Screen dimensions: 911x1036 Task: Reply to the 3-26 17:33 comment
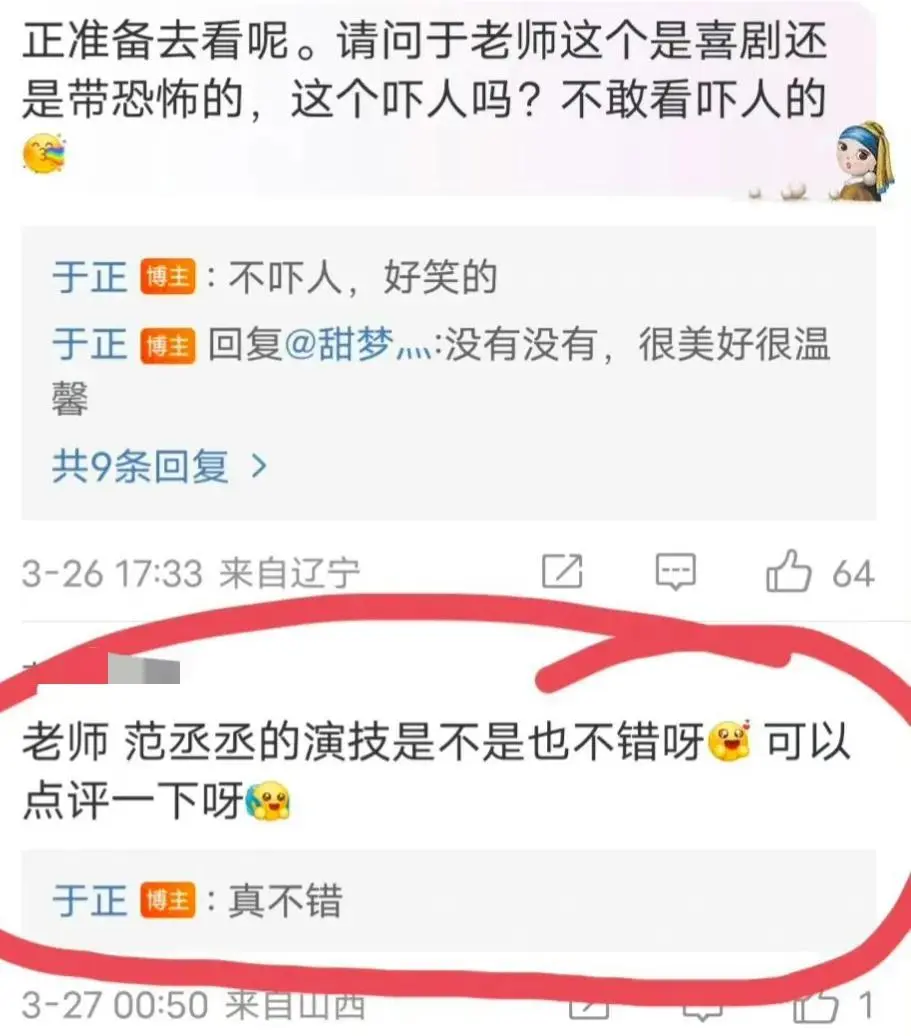[675, 573]
